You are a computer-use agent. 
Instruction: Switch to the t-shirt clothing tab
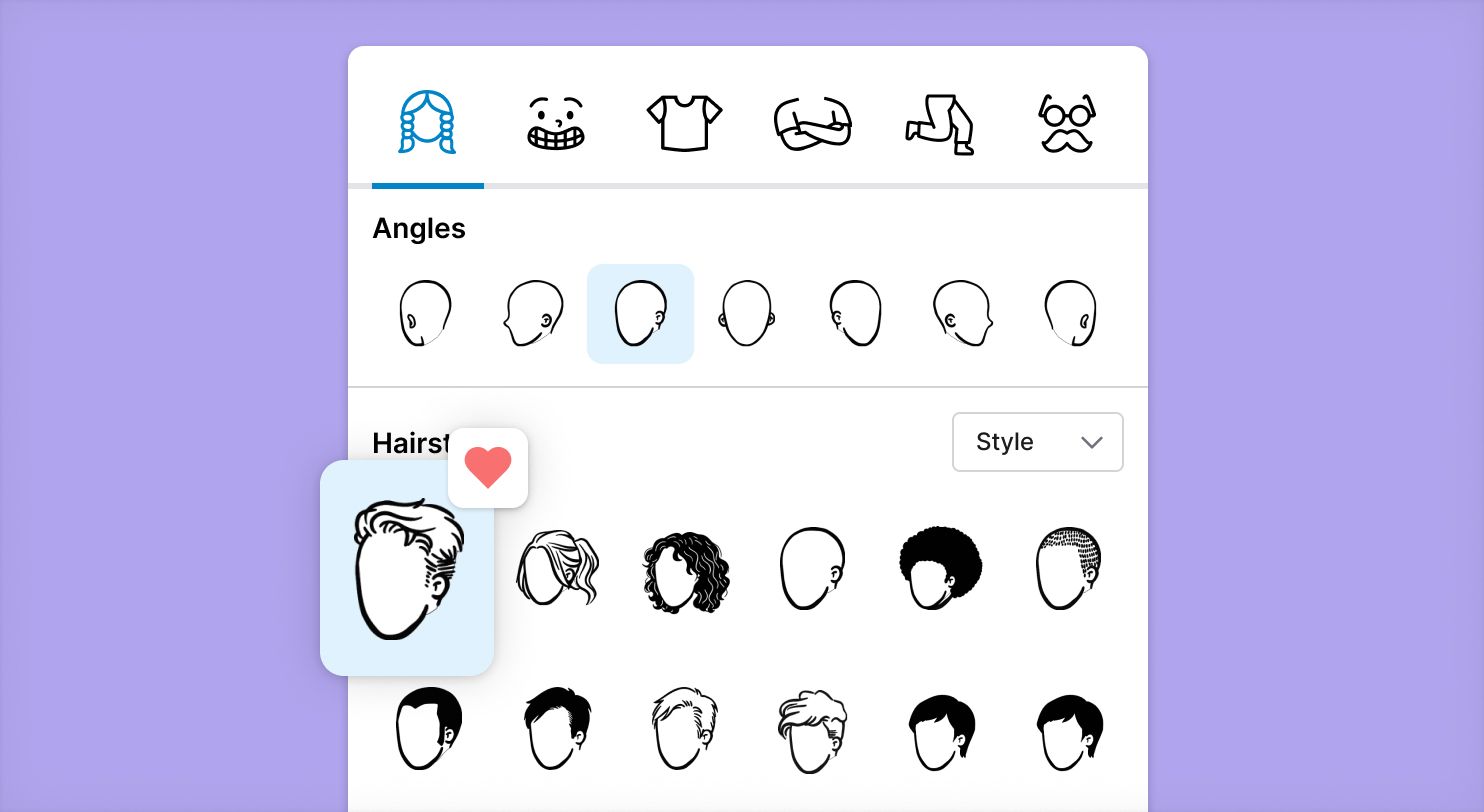684,122
